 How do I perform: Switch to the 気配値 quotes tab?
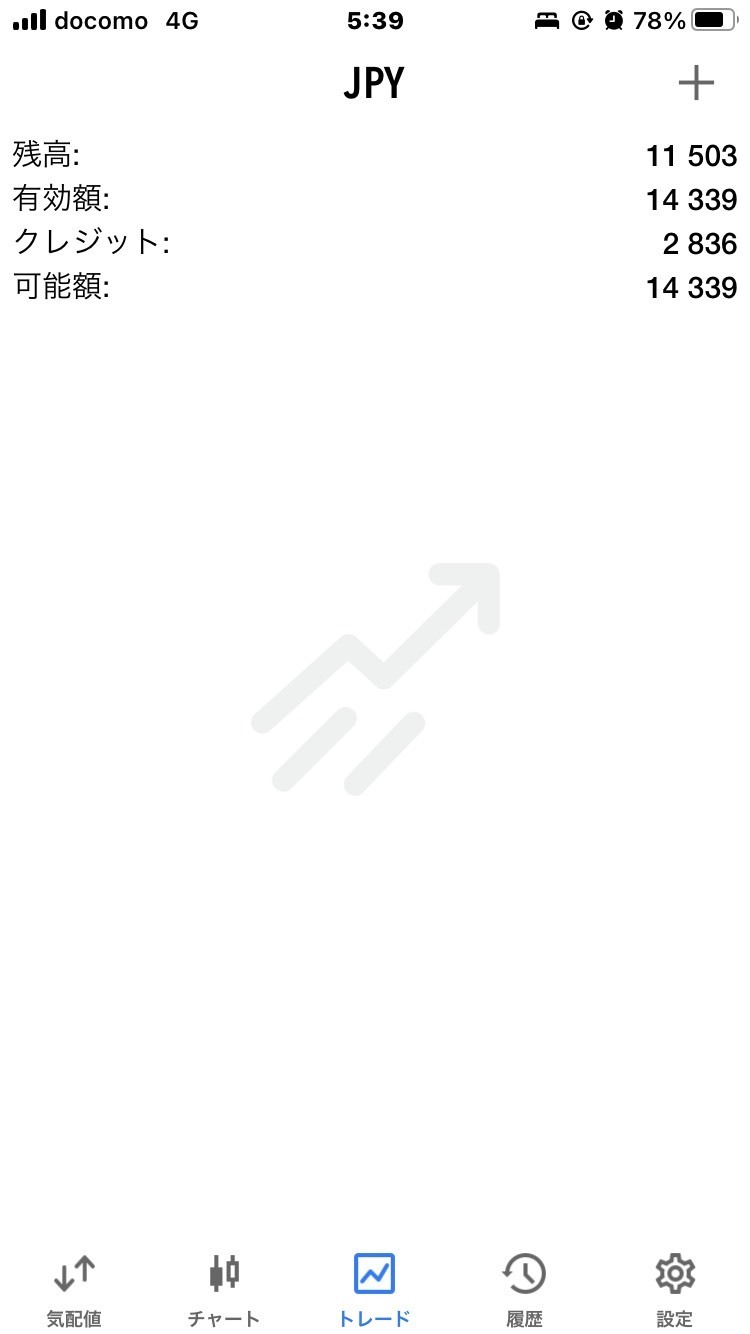pos(74,1288)
